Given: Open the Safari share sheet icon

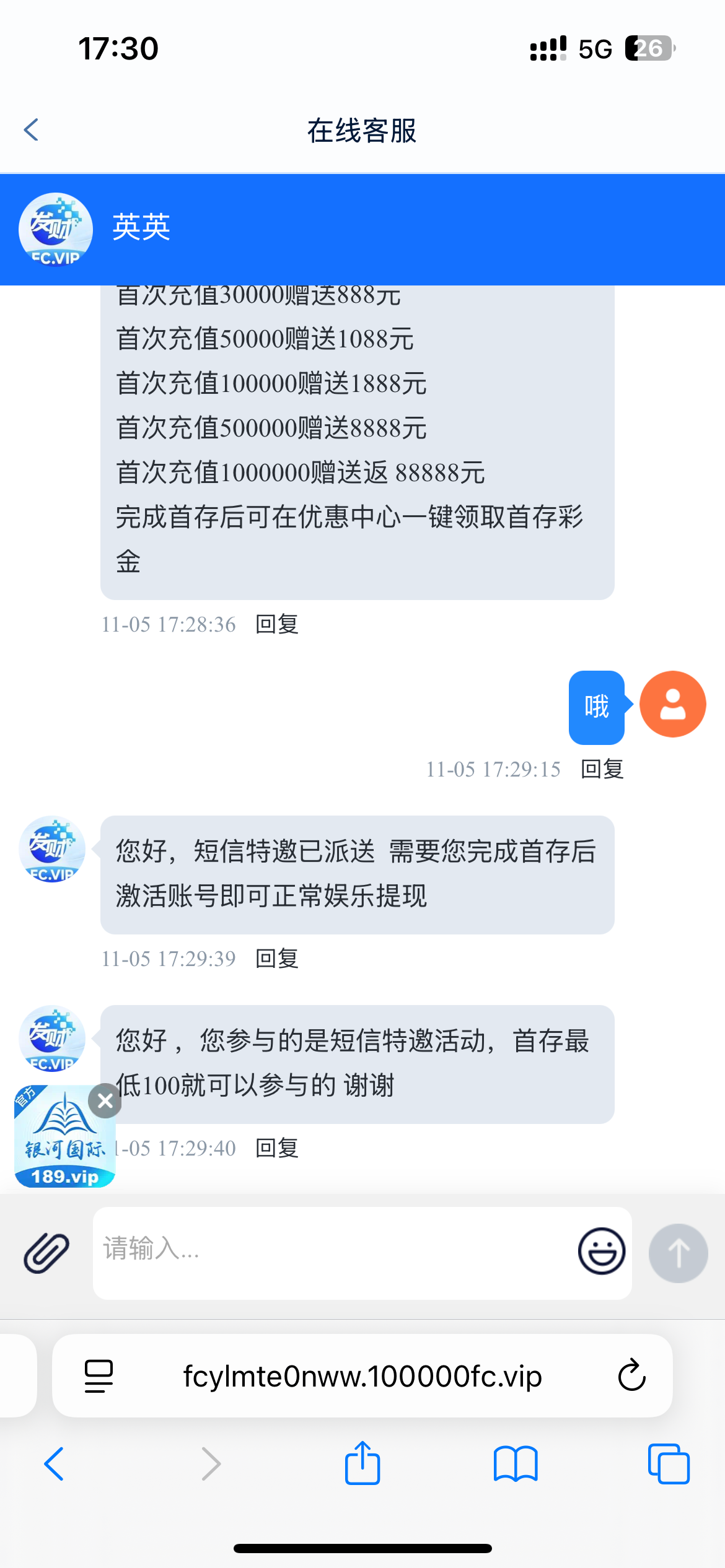Looking at the screenshot, I should [362, 1463].
